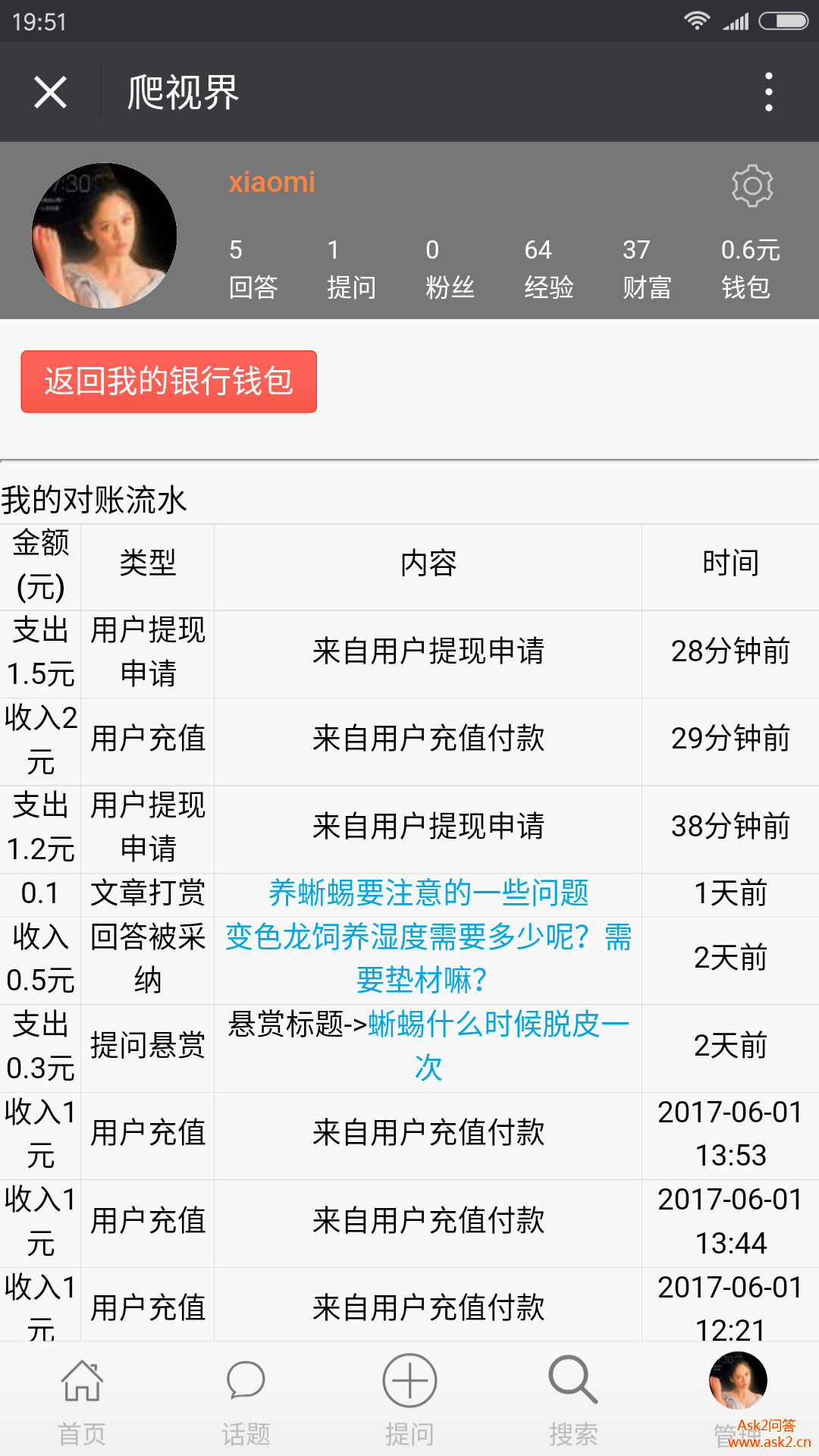
Task: Close the 爬视界 page
Action: (50, 93)
